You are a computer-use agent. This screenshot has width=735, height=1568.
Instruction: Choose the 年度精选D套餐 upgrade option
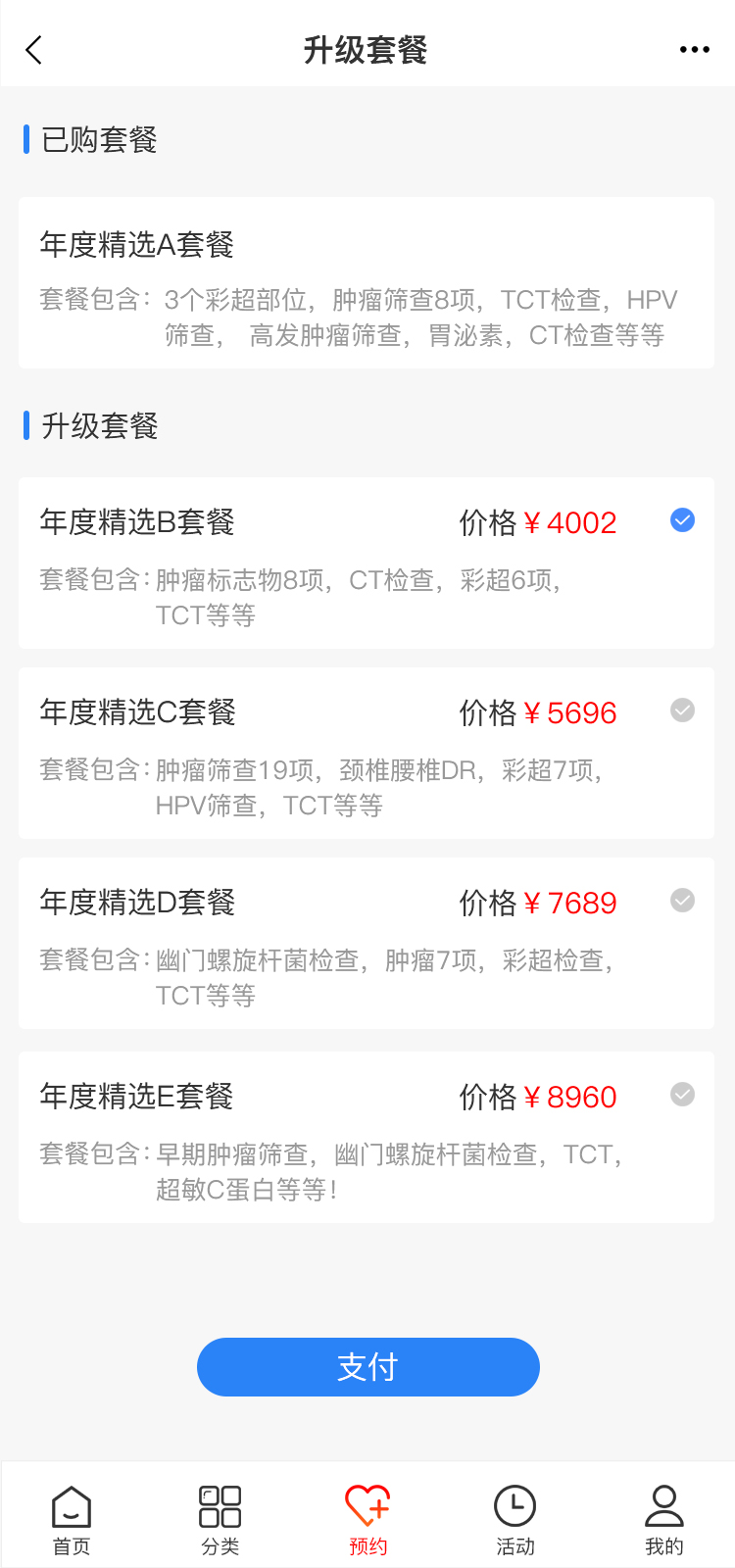coord(682,901)
